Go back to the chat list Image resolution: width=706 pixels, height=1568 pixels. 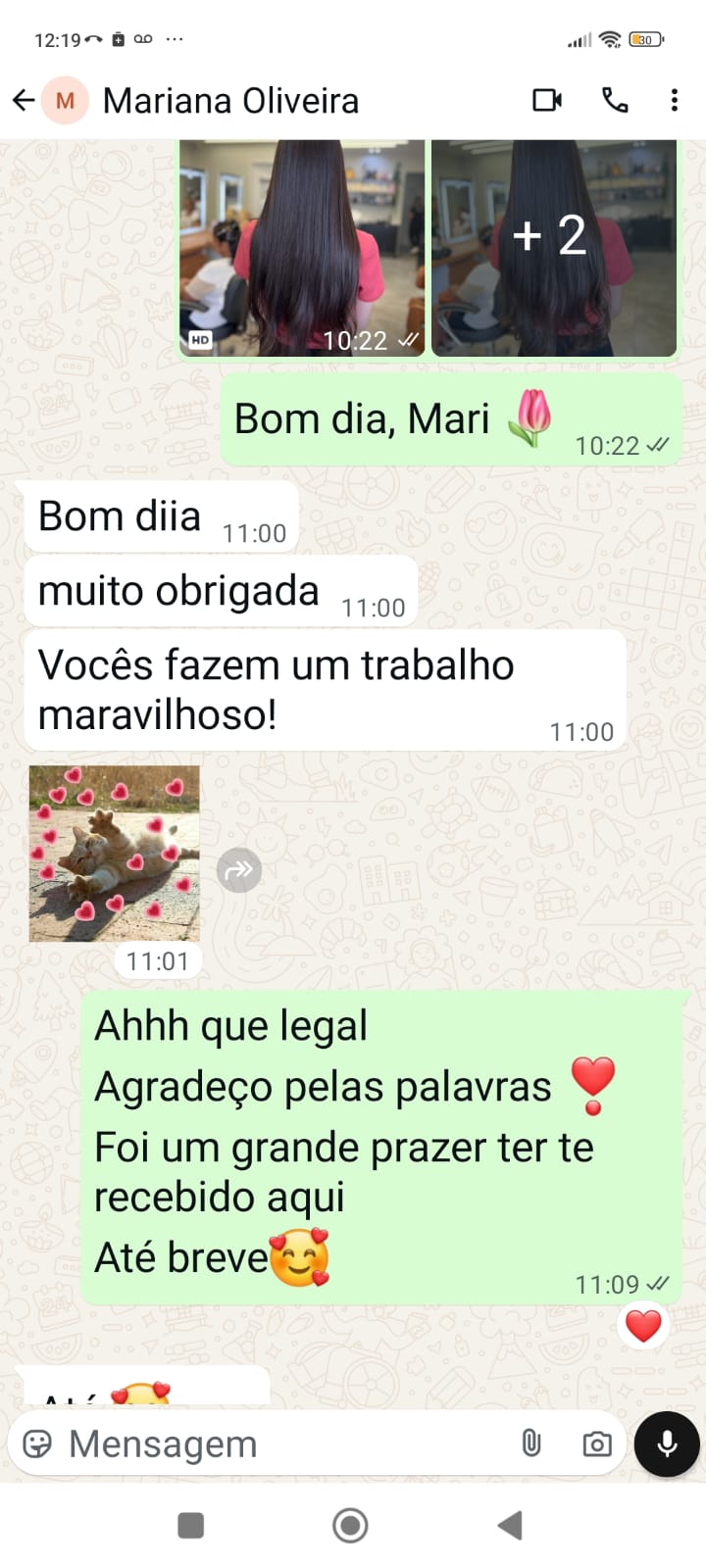pos(24,100)
